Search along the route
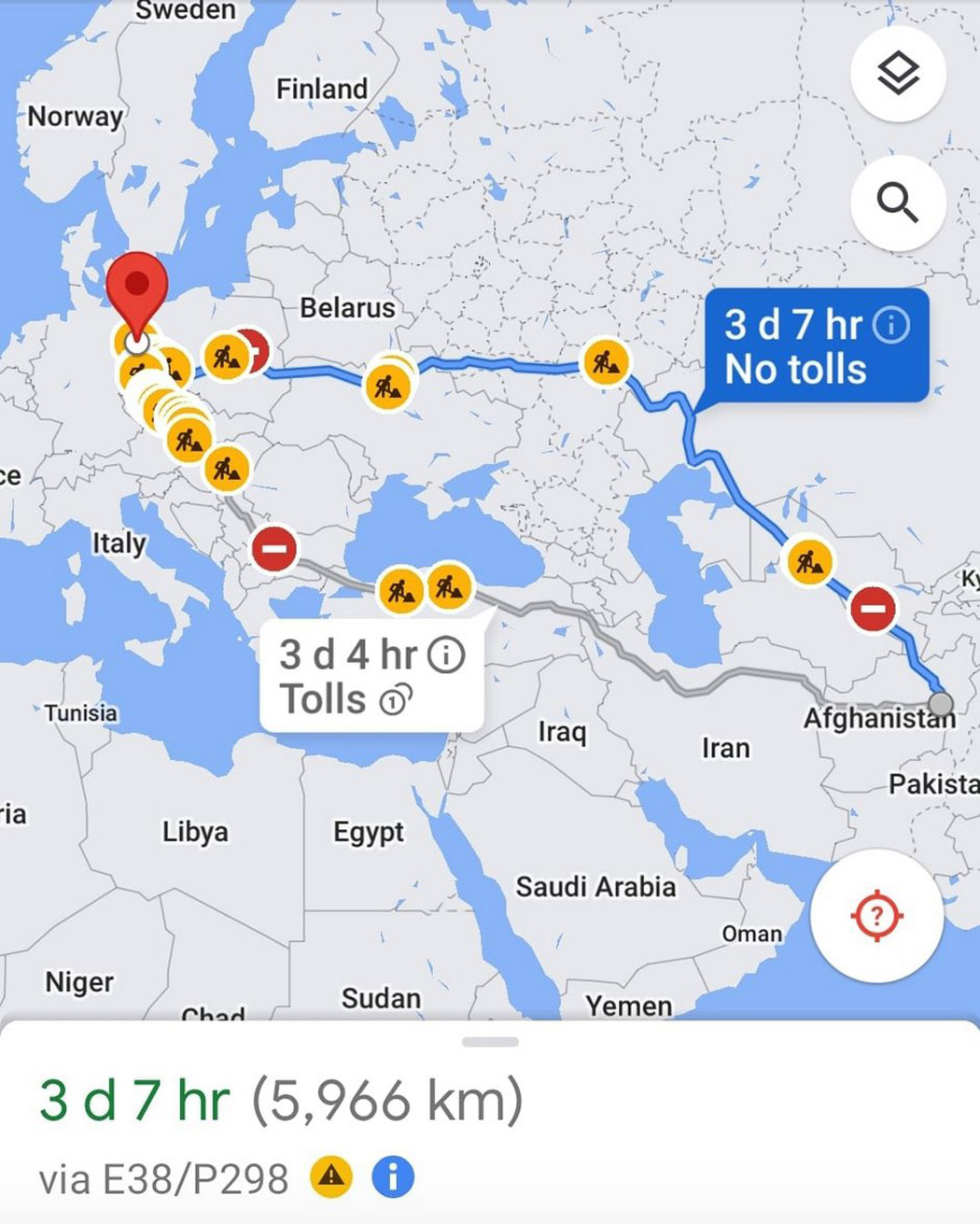The width and height of the screenshot is (980, 1224). pyautogui.click(x=898, y=203)
